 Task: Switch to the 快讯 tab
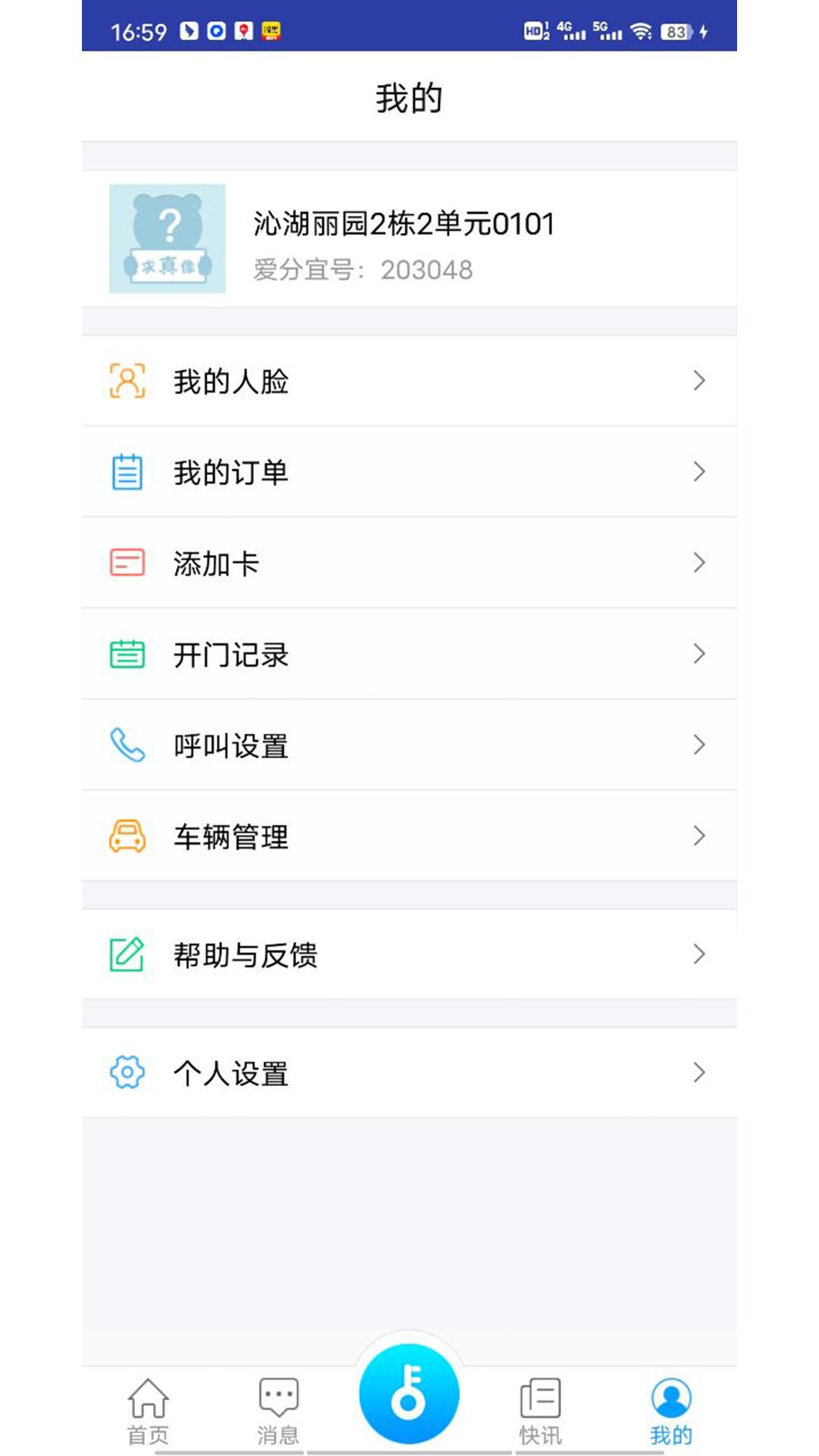click(x=540, y=1410)
